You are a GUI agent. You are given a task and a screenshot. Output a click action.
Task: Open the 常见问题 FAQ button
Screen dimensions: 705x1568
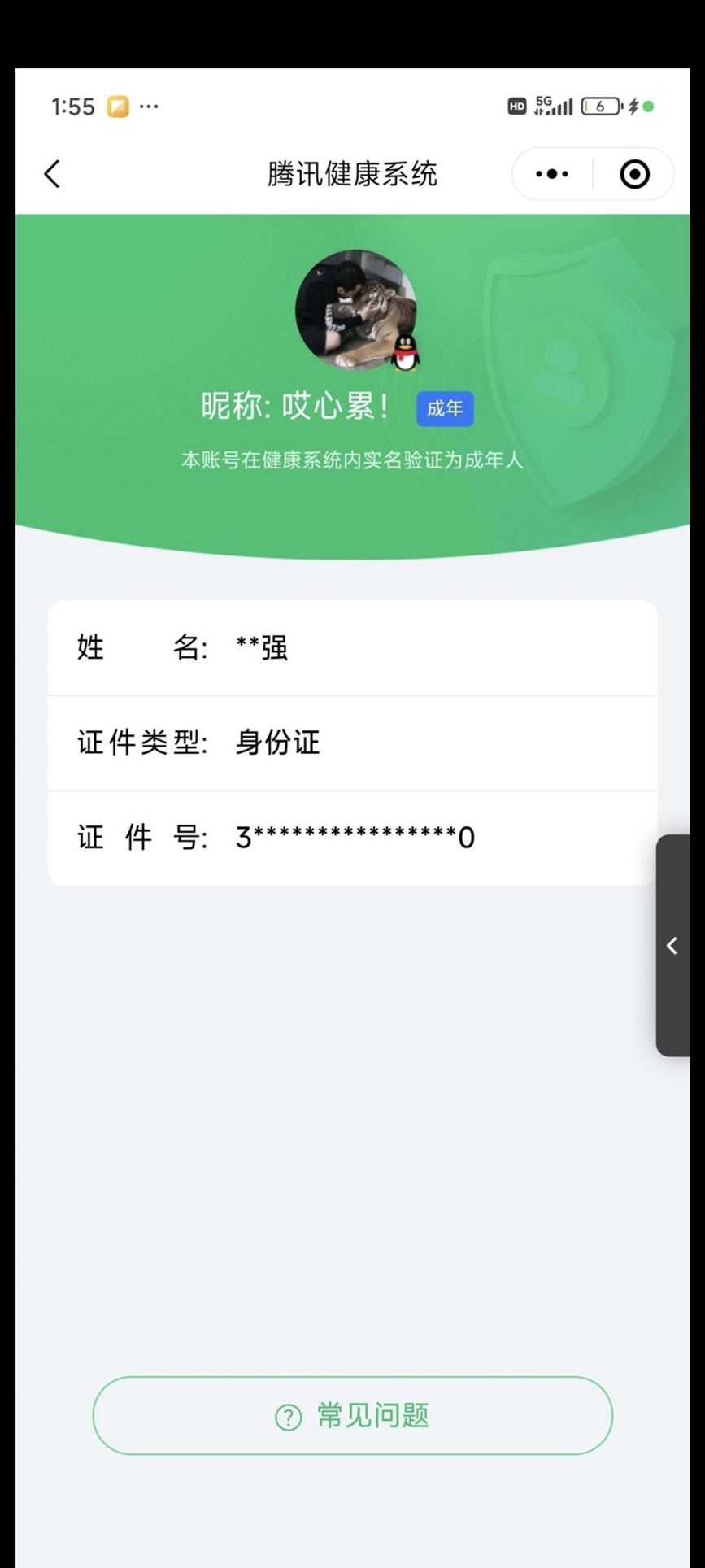(x=352, y=1415)
